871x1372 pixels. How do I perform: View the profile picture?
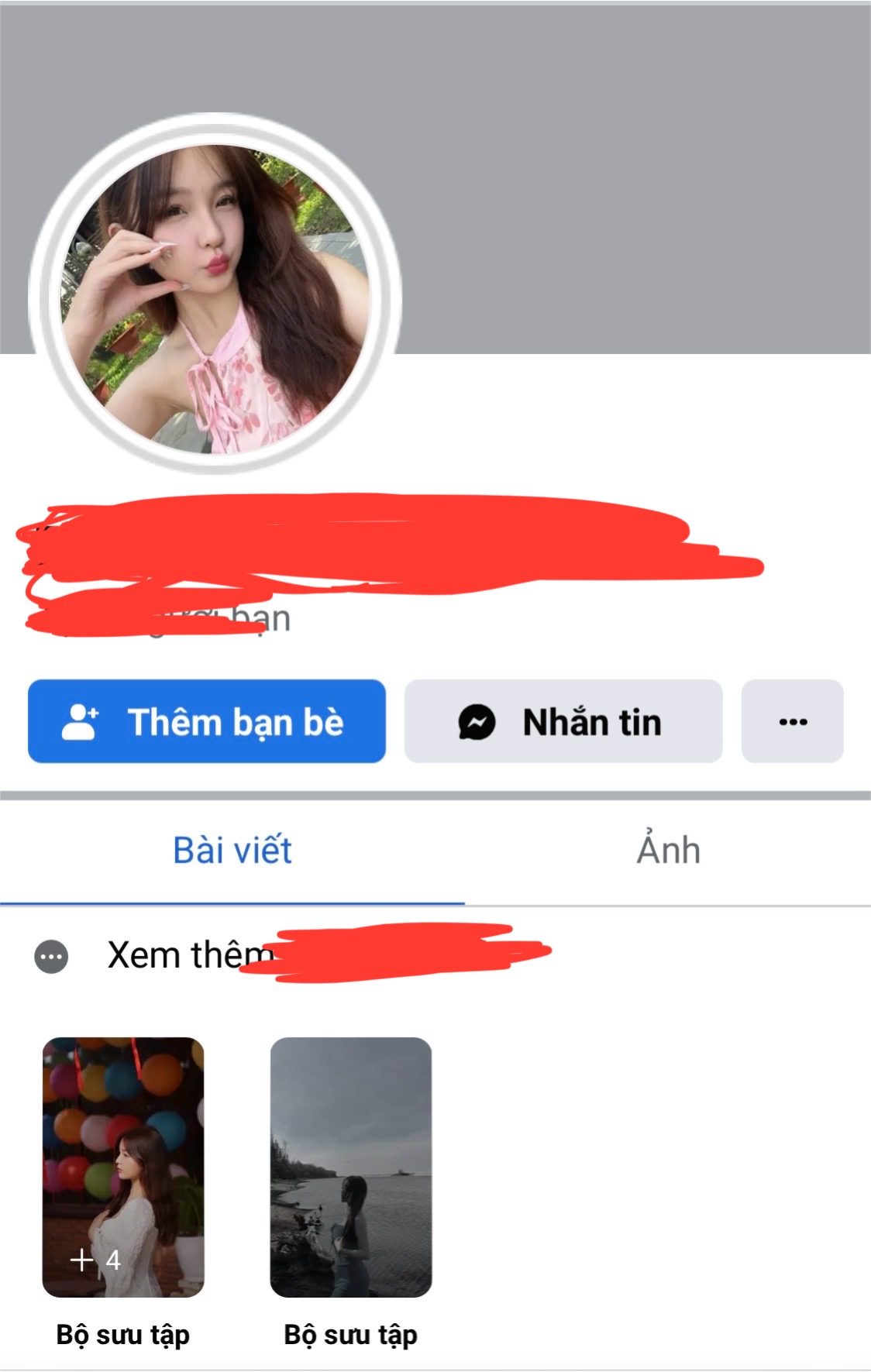[215, 298]
